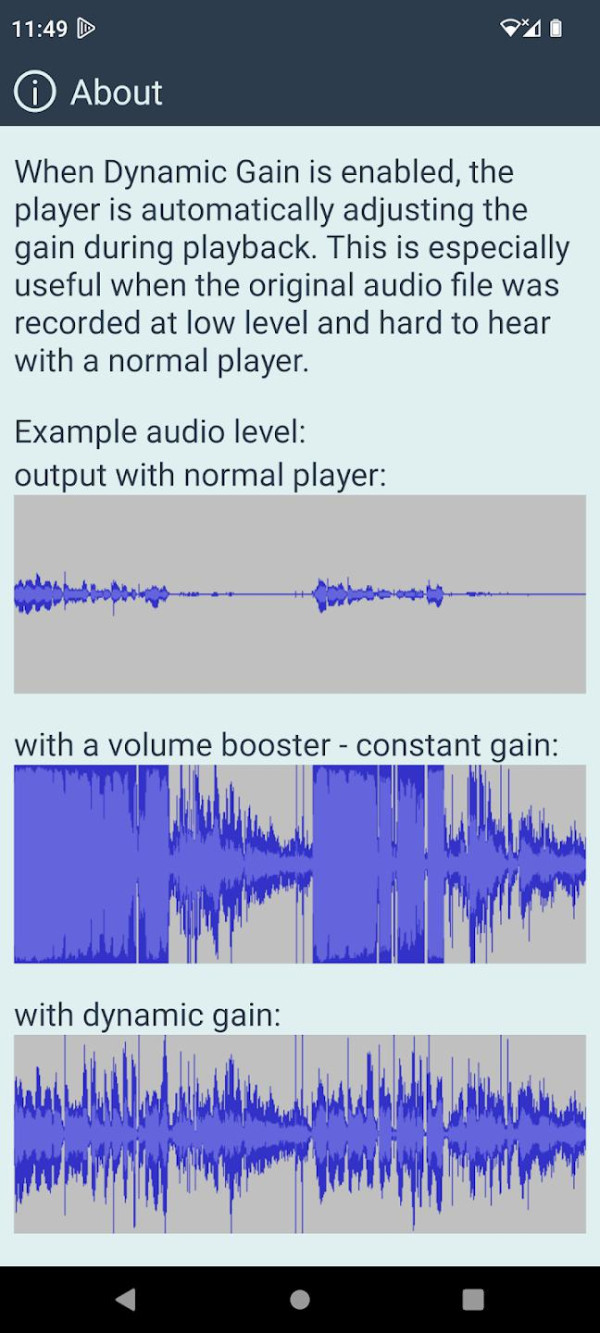Go back using the system back button
The width and height of the screenshot is (600, 1333).
126,1299
